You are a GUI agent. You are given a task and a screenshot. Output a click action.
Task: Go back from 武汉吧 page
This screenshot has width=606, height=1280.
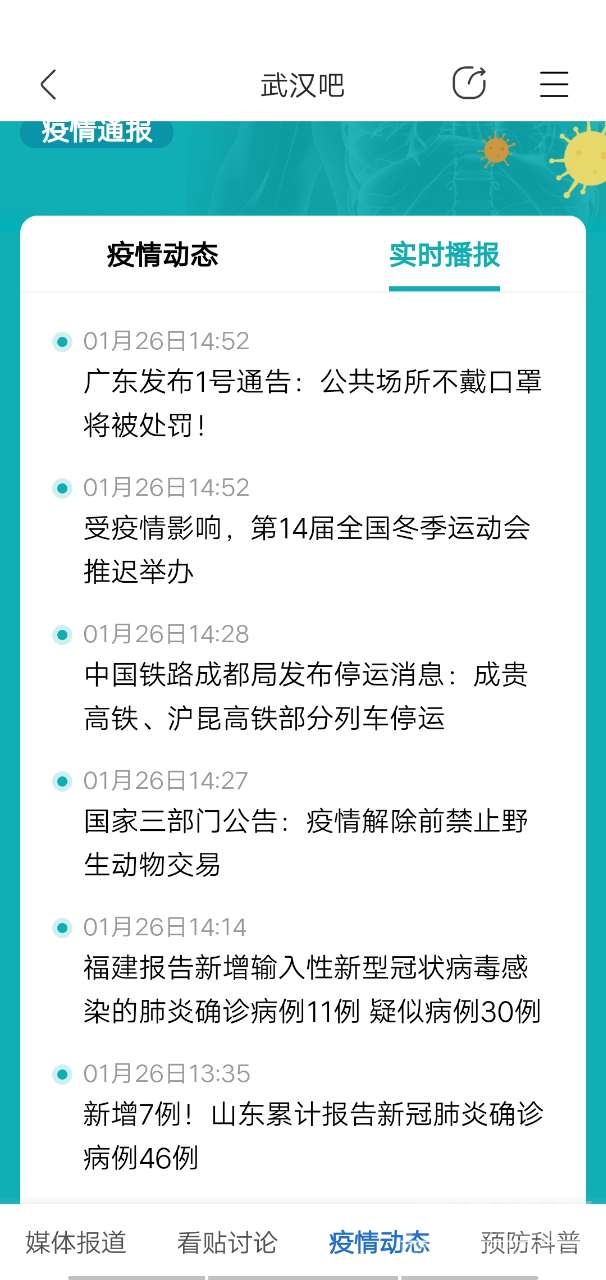(48, 85)
